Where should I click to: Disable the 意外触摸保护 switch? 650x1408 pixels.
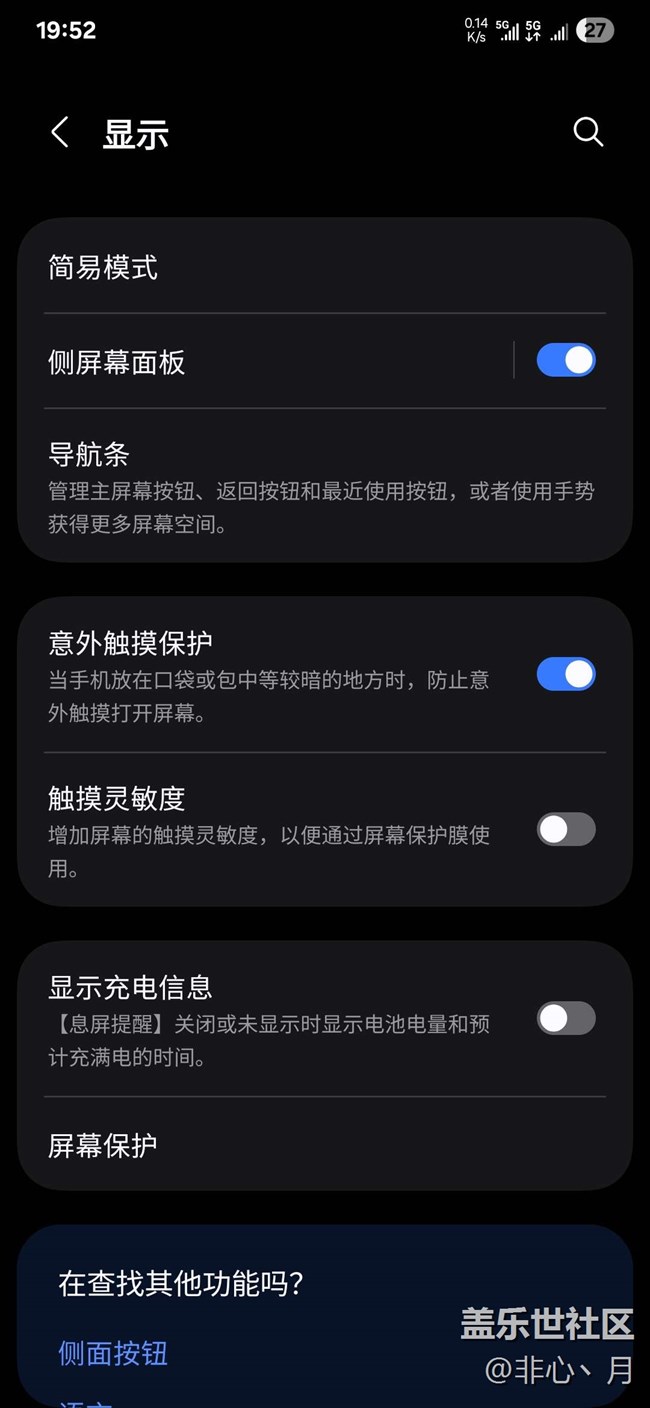[566, 675]
